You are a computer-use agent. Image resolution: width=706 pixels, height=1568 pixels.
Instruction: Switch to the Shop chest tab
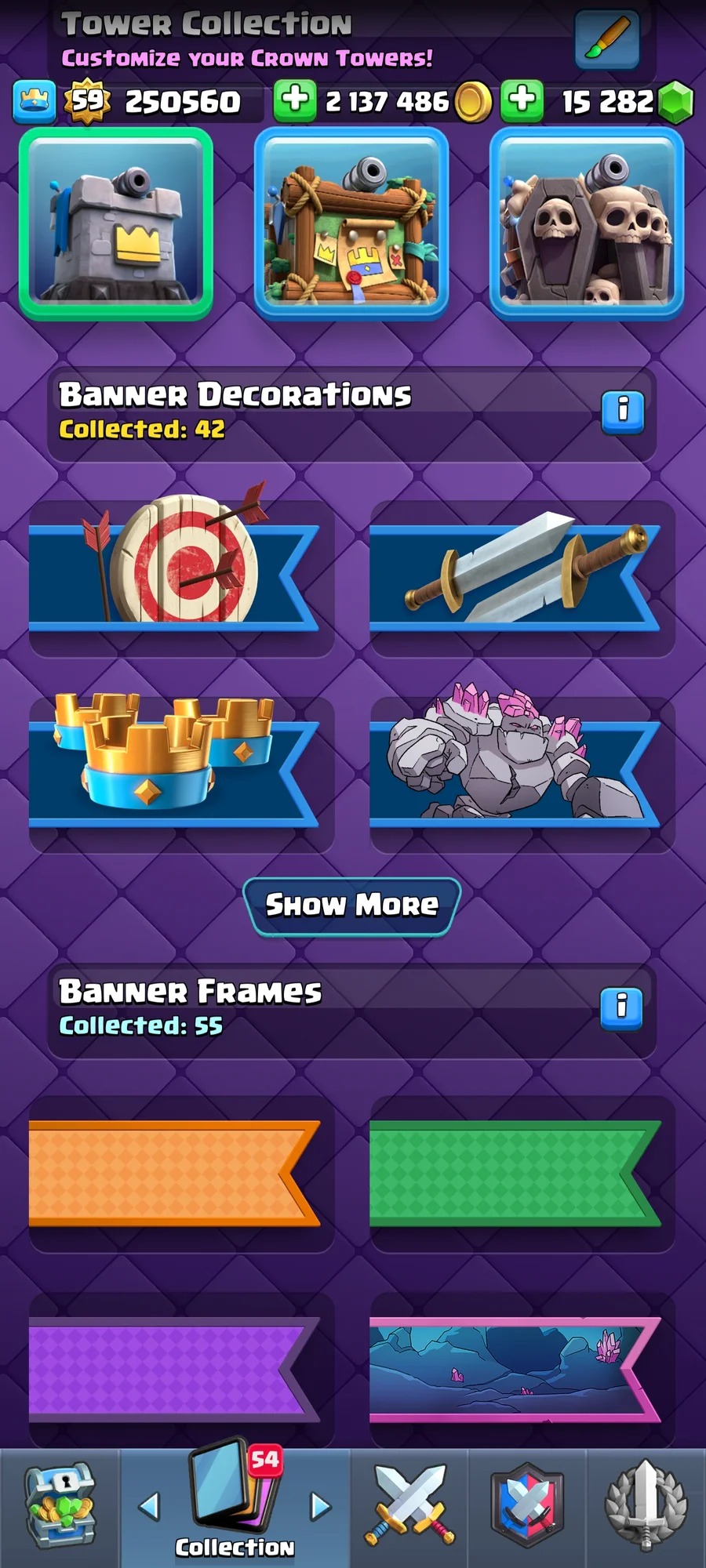(x=60, y=1507)
